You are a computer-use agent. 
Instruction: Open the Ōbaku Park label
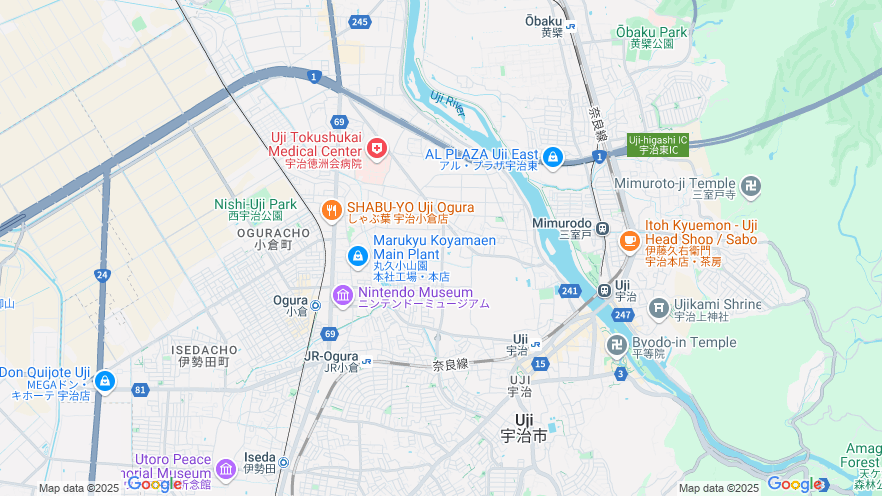click(x=651, y=32)
